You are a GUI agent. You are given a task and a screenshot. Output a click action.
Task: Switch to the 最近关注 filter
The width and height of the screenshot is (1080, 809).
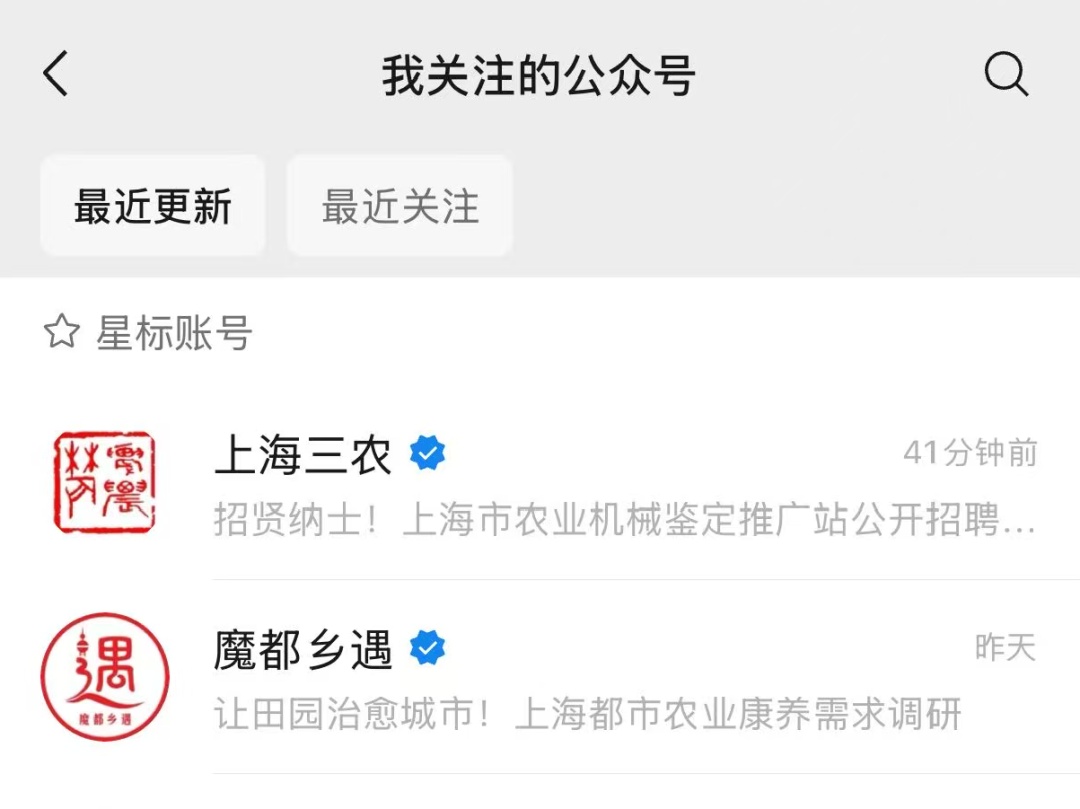tap(399, 205)
